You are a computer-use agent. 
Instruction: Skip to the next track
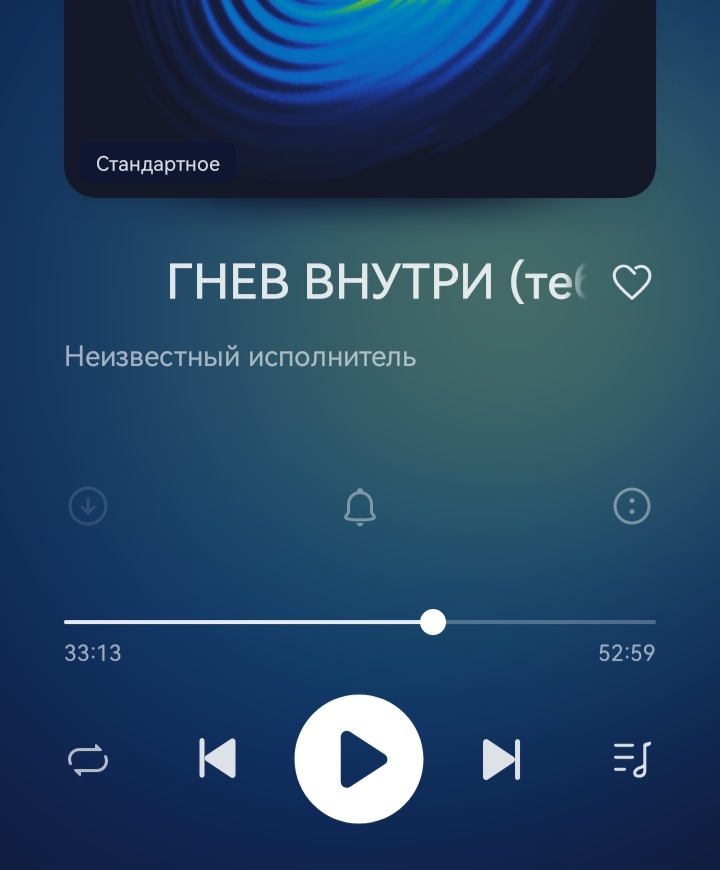click(501, 759)
